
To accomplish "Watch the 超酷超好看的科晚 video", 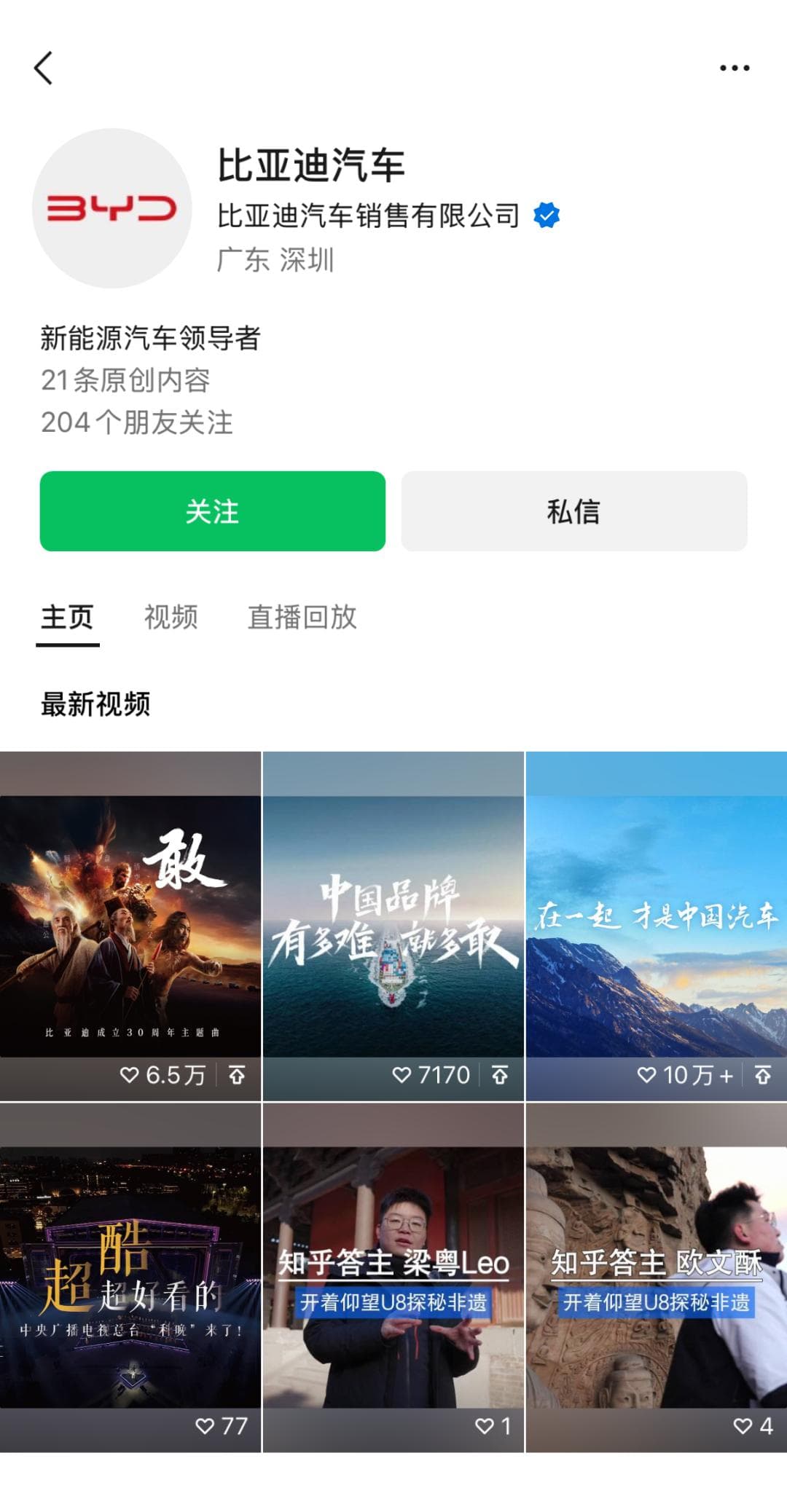I will click(130, 1276).
